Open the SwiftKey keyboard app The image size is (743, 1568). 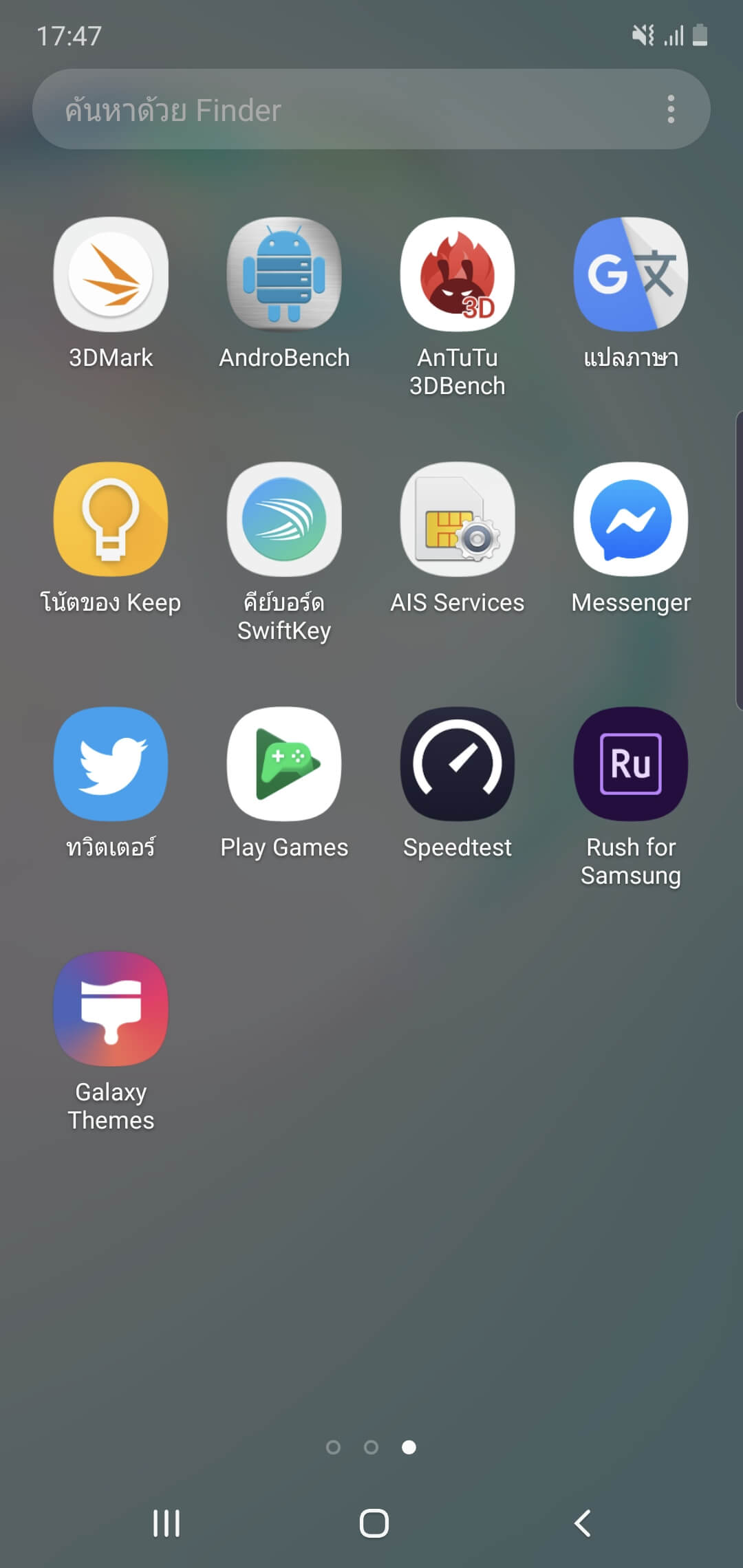(x=284, y=519)
